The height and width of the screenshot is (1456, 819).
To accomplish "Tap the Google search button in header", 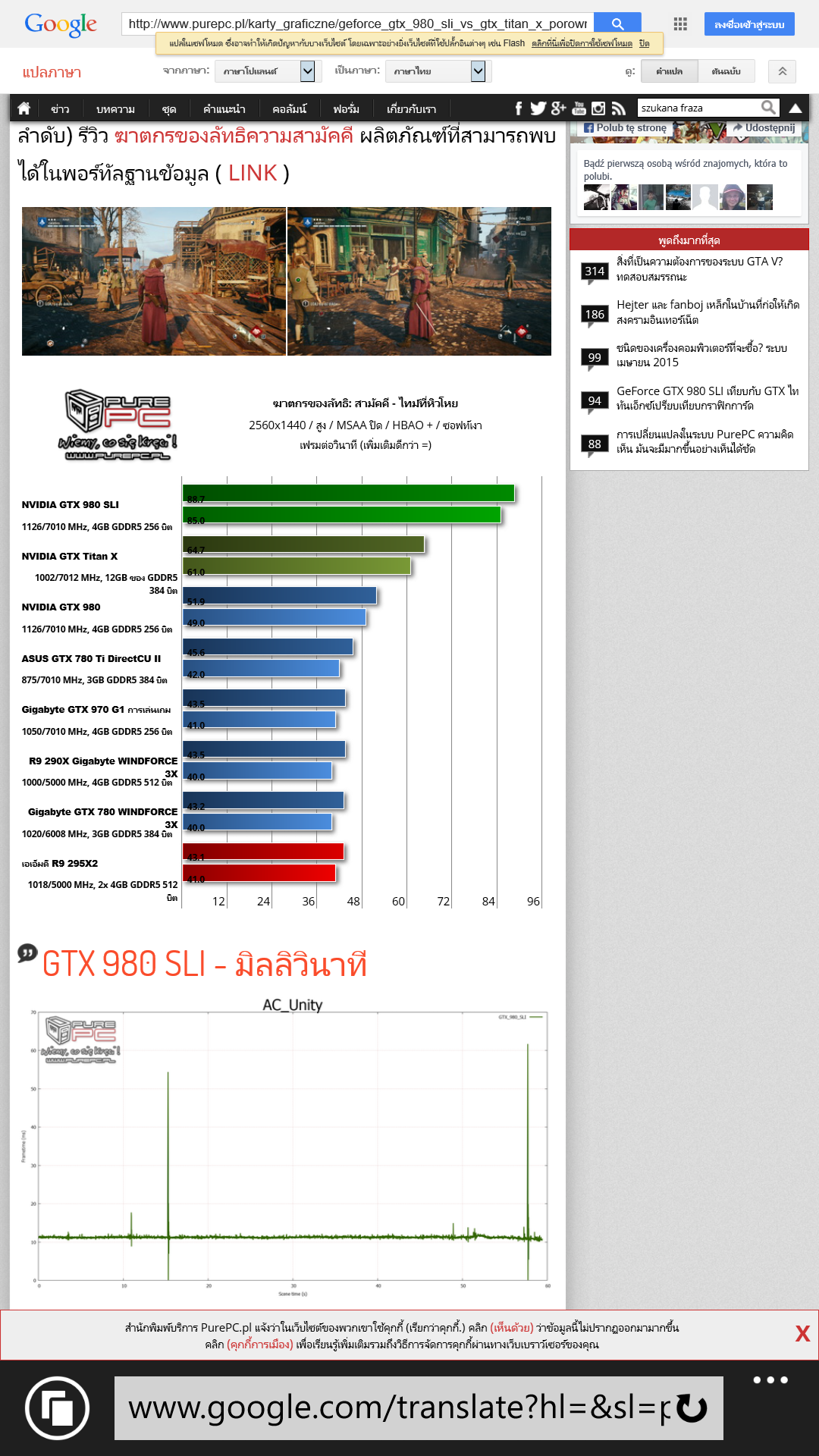I will tap(617, 24).
